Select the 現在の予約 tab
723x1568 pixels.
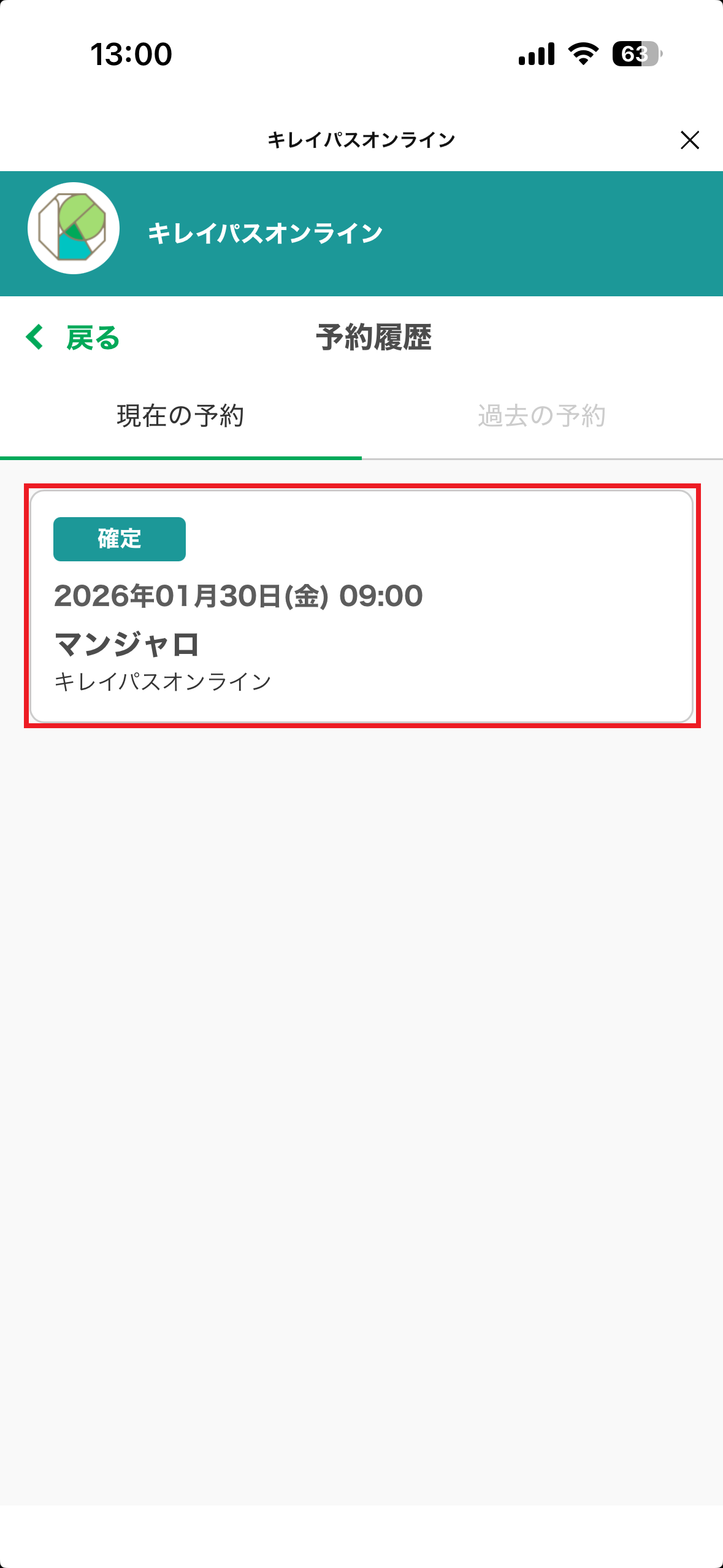click(x=180, y=415)
